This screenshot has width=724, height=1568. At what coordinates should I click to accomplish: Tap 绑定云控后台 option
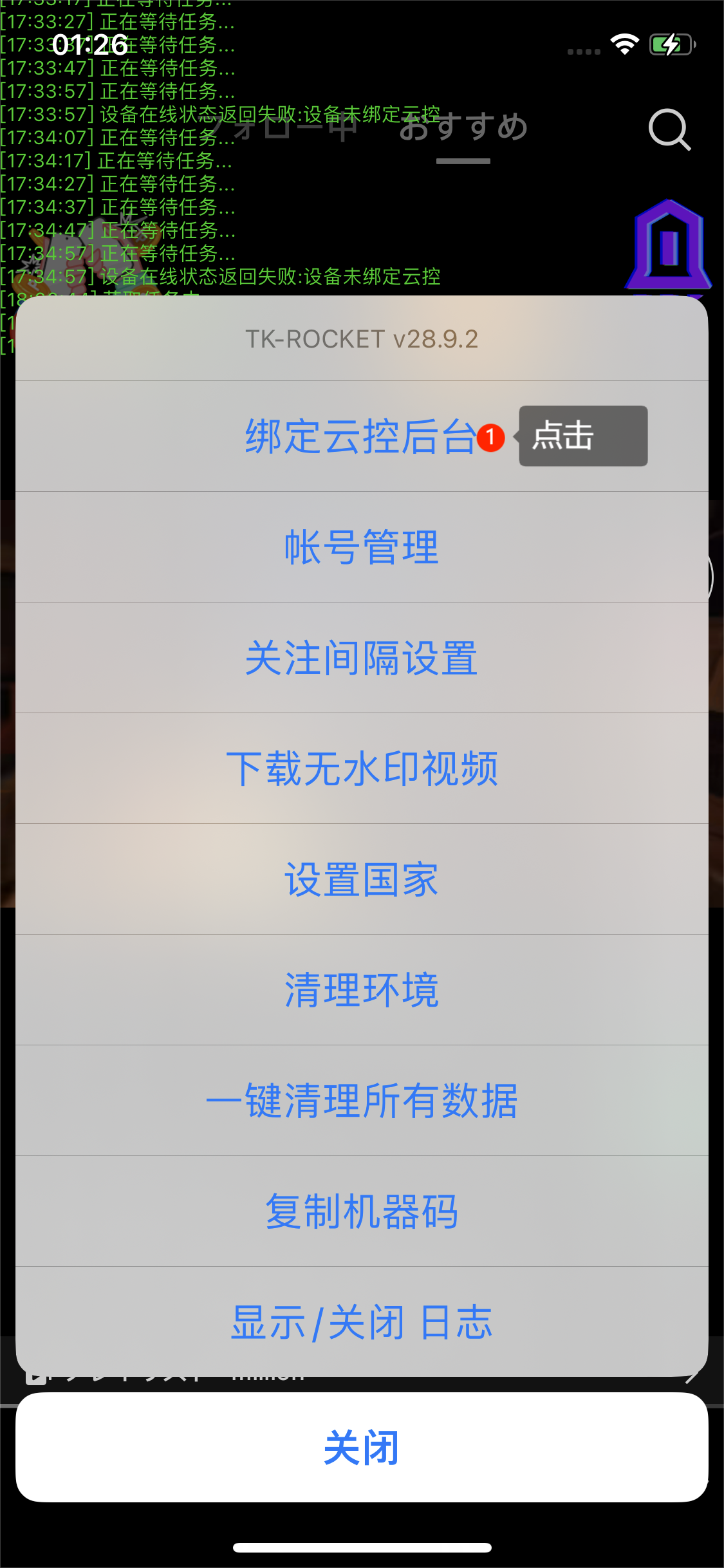[361, 437]
